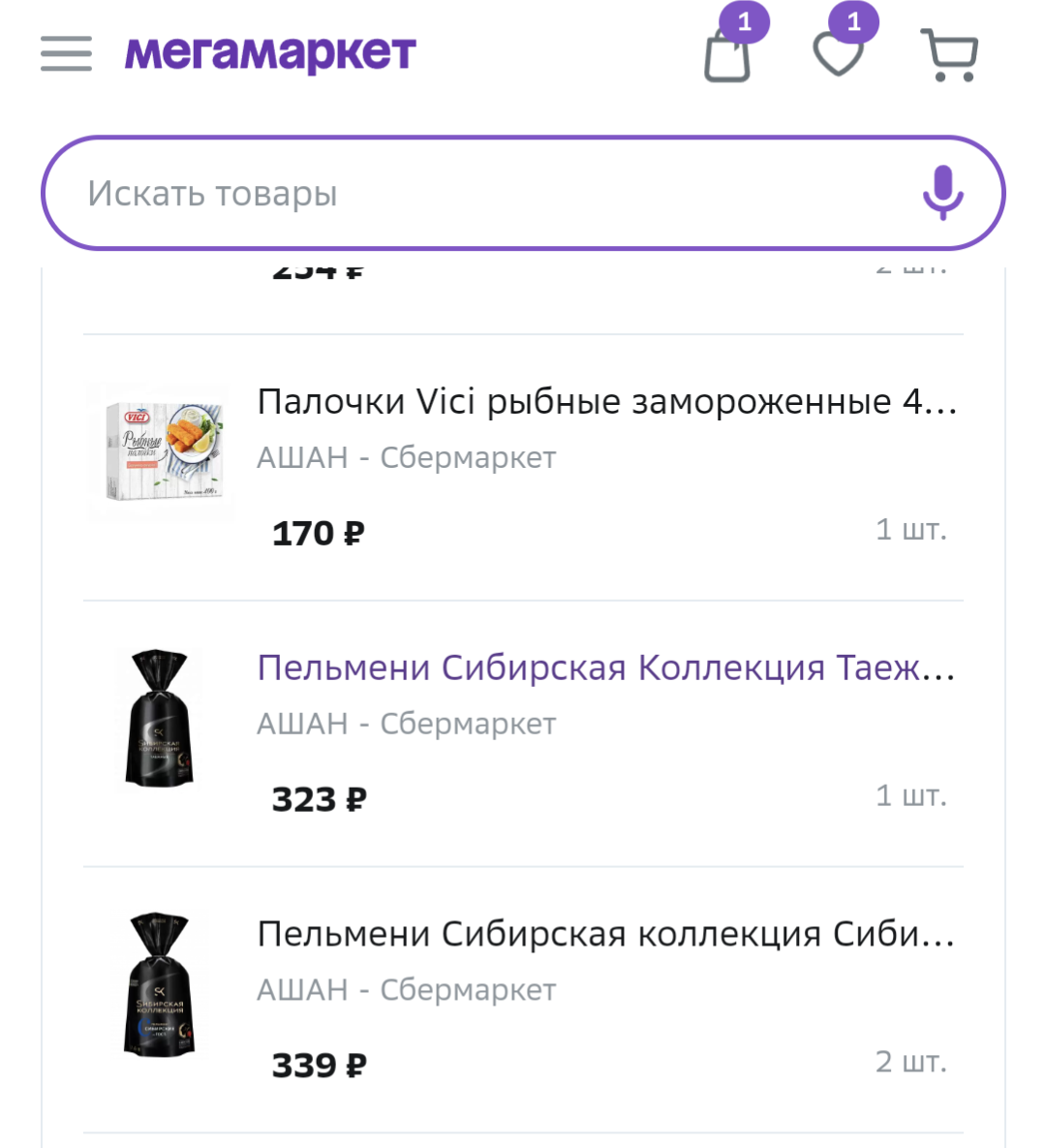Open the shopping bag with 1 item
Viewport: 1045px width, 1148px height.
click(727, 58)
